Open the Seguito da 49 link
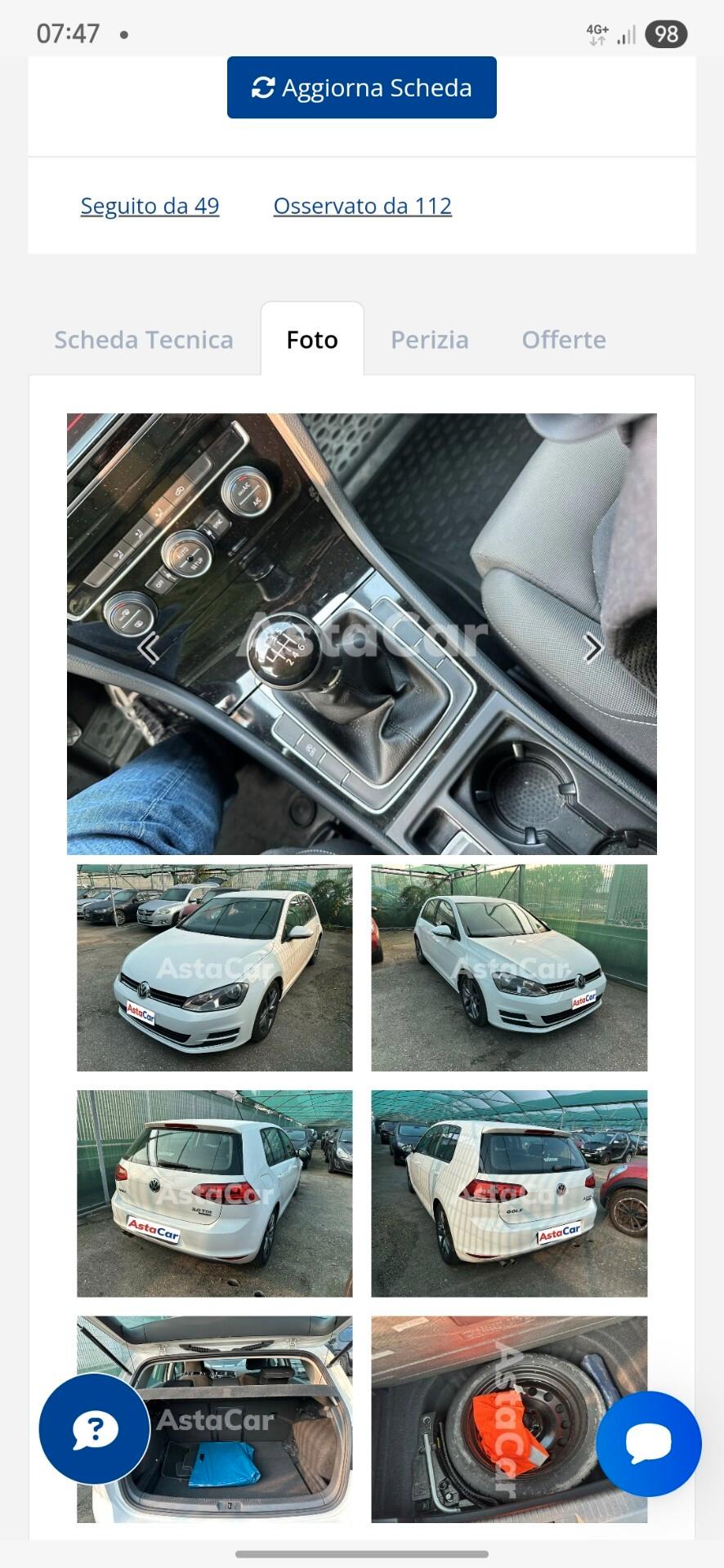The image size is (724, 1568). tap(150, 206)
